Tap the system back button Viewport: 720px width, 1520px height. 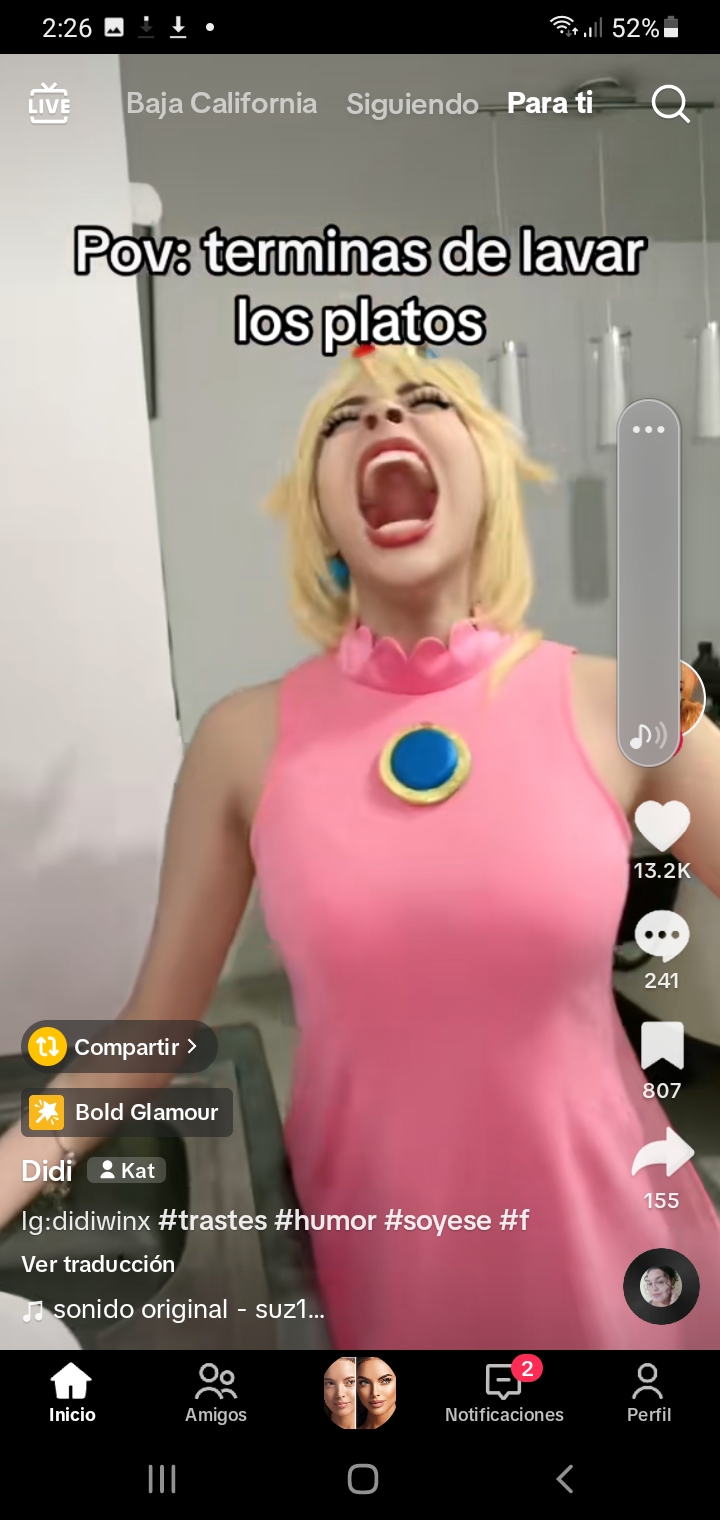(565, 1478)
